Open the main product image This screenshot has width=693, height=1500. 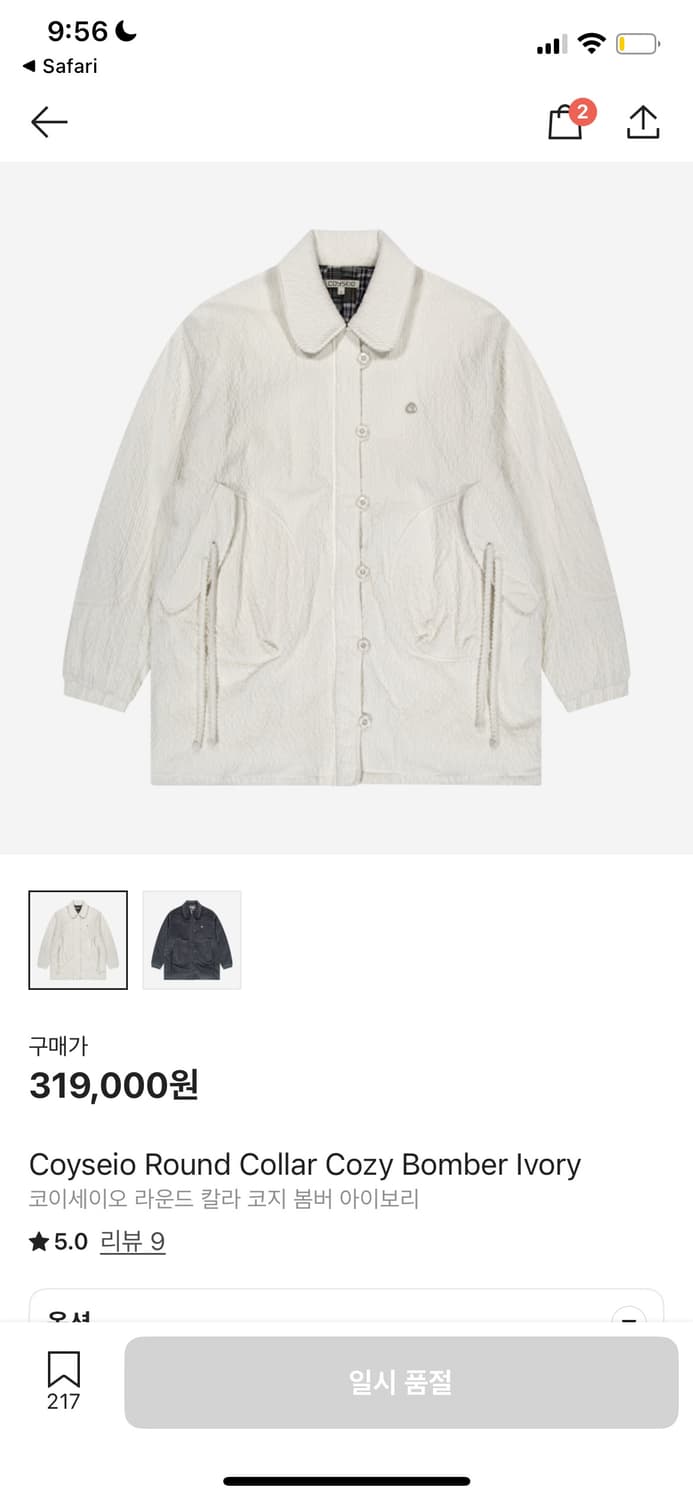346,508
